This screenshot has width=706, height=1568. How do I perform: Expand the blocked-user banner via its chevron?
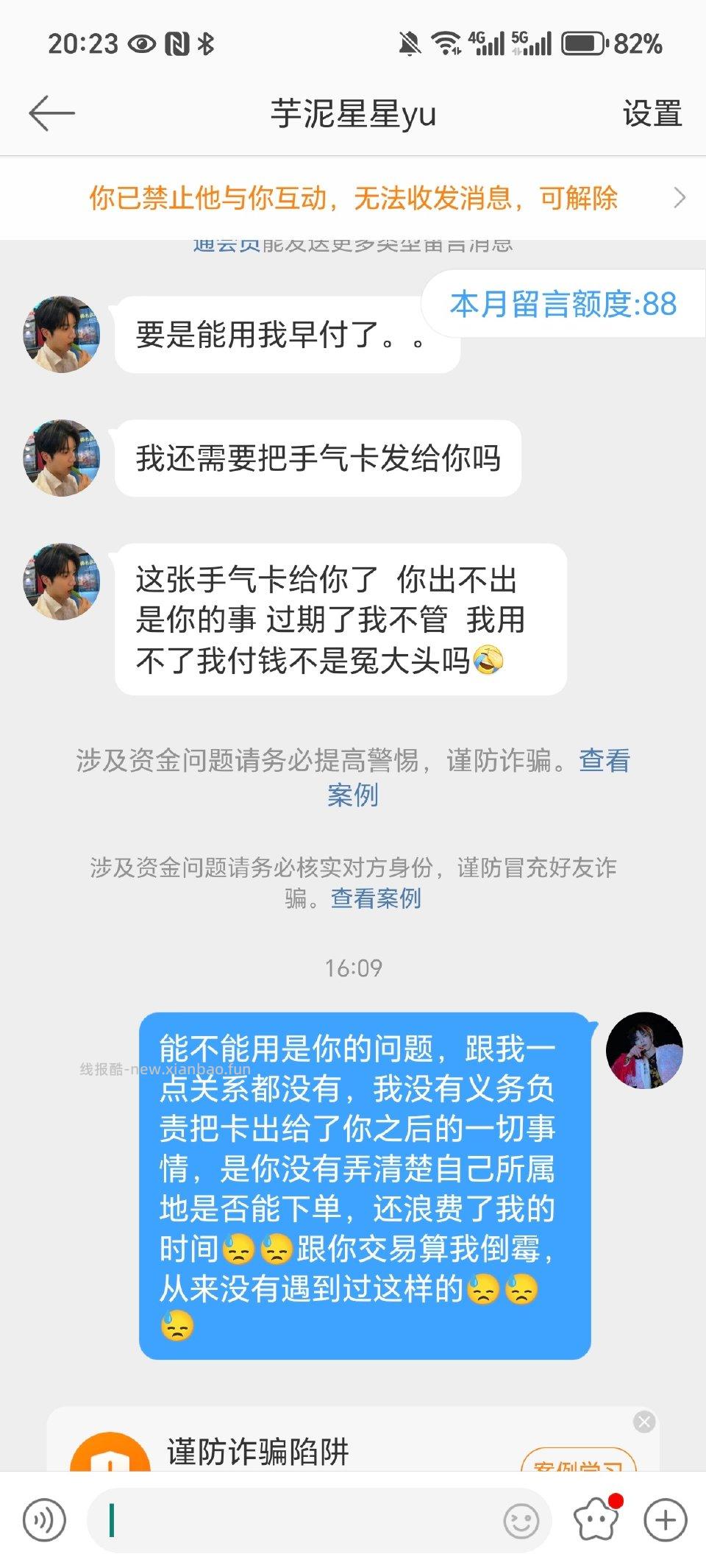pos(681,199)
